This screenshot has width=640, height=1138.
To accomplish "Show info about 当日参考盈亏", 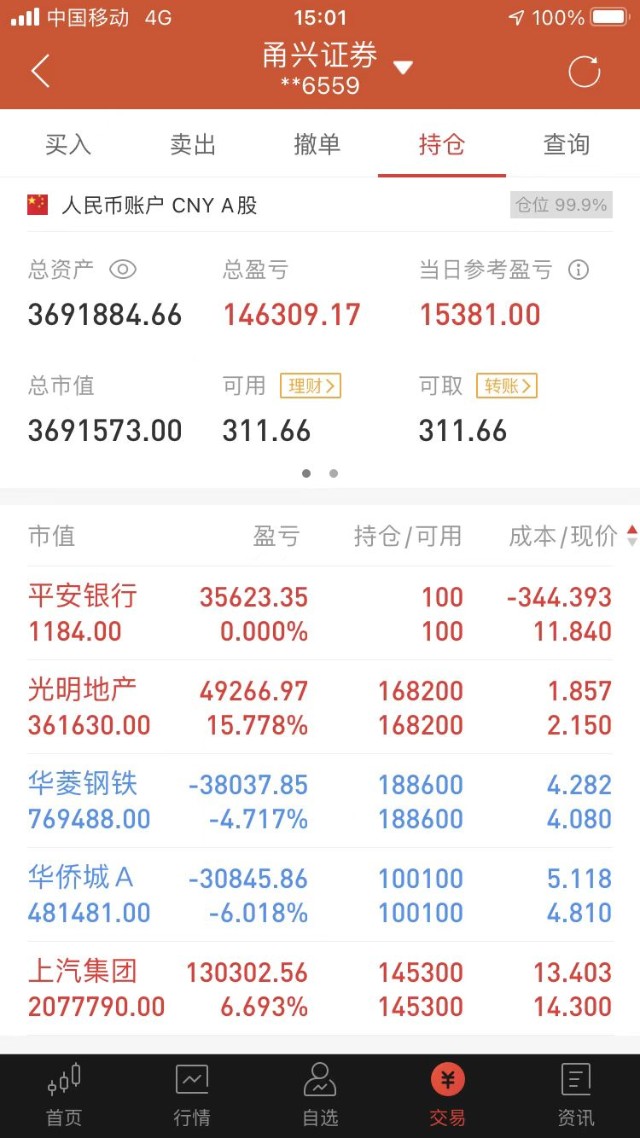I will pos(578,270).
